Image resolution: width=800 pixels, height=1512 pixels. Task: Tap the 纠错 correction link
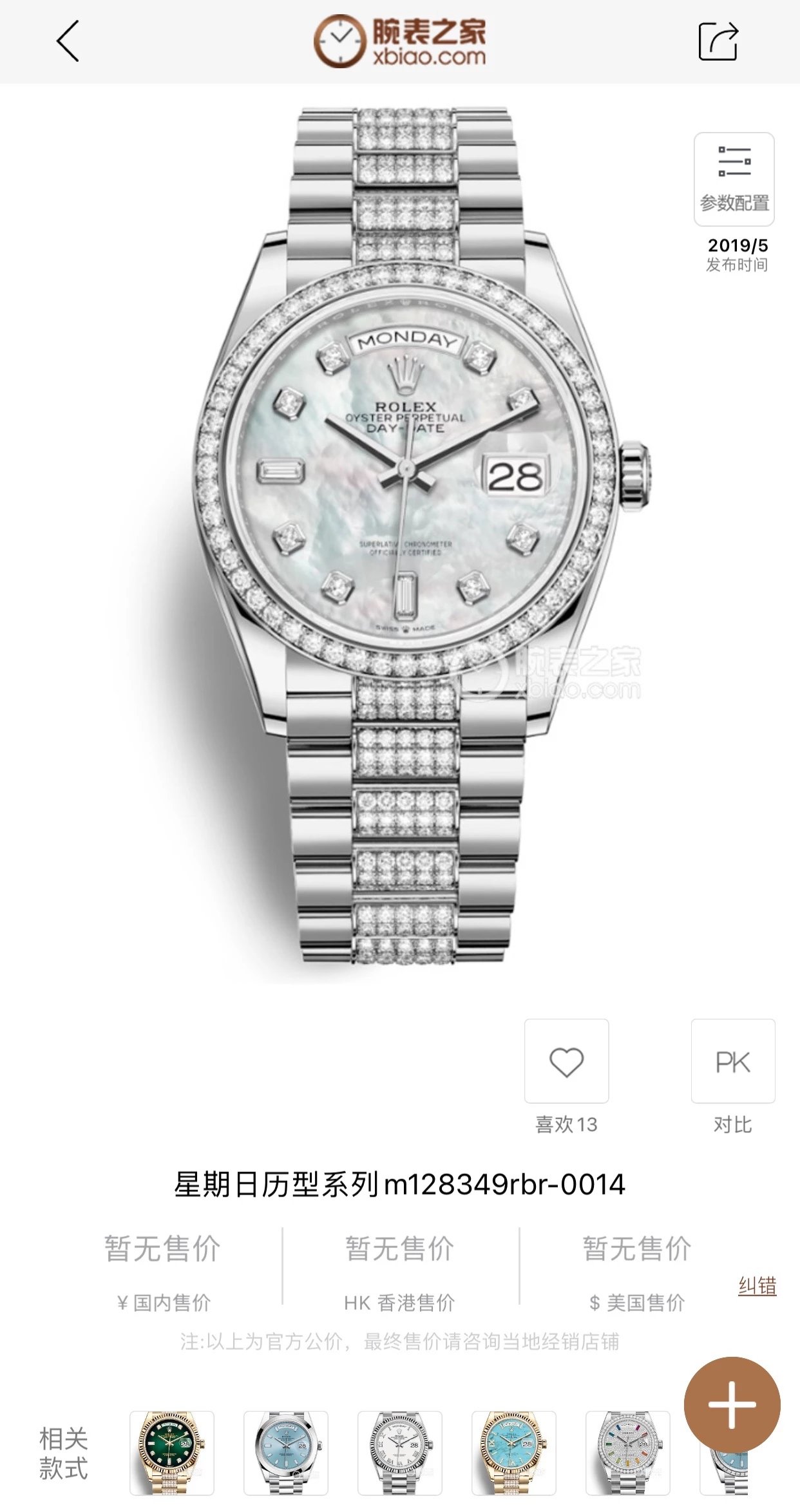tap(757, 1285)
